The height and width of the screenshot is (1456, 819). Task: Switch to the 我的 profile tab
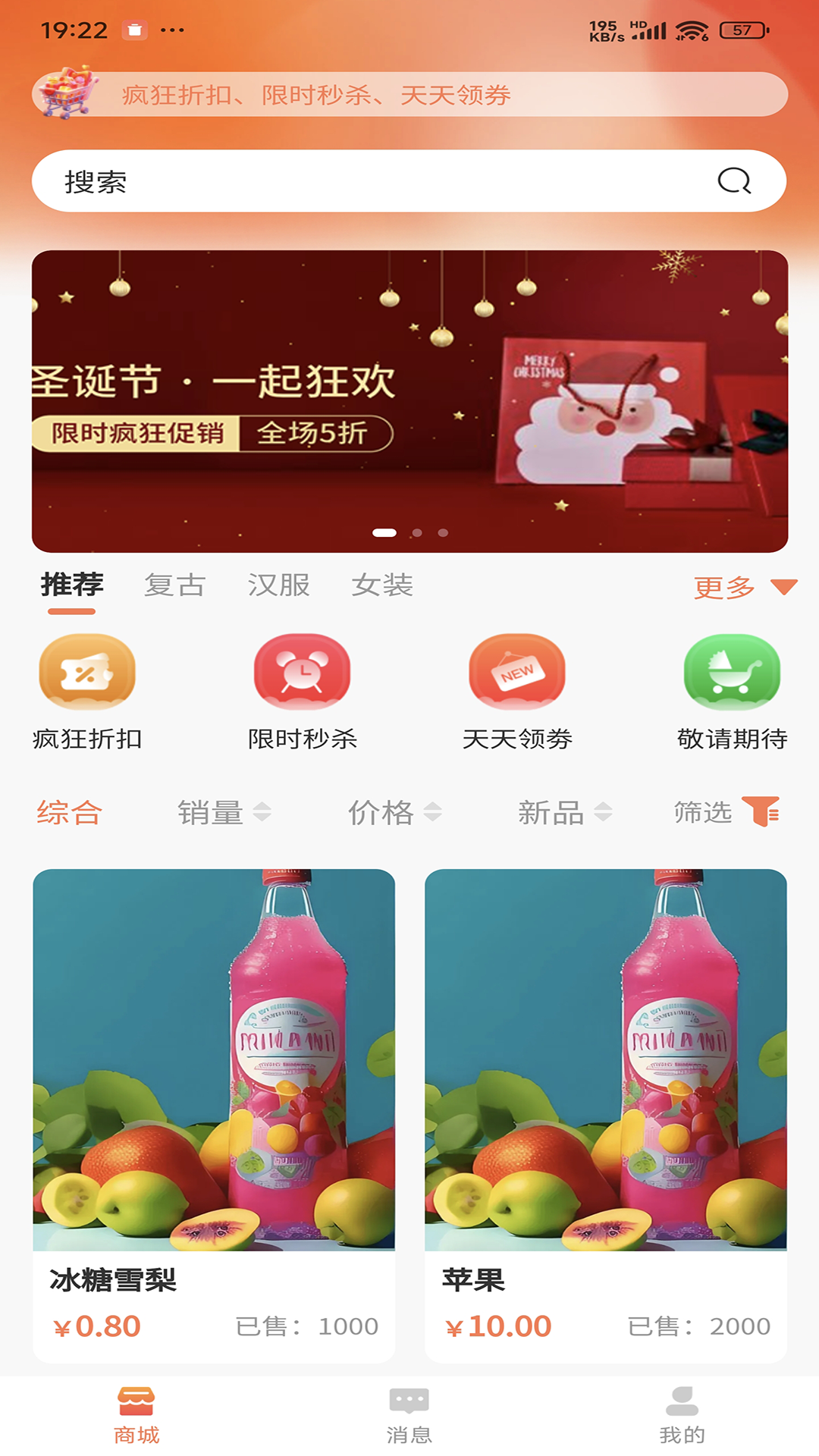(x=682, y=1415)
